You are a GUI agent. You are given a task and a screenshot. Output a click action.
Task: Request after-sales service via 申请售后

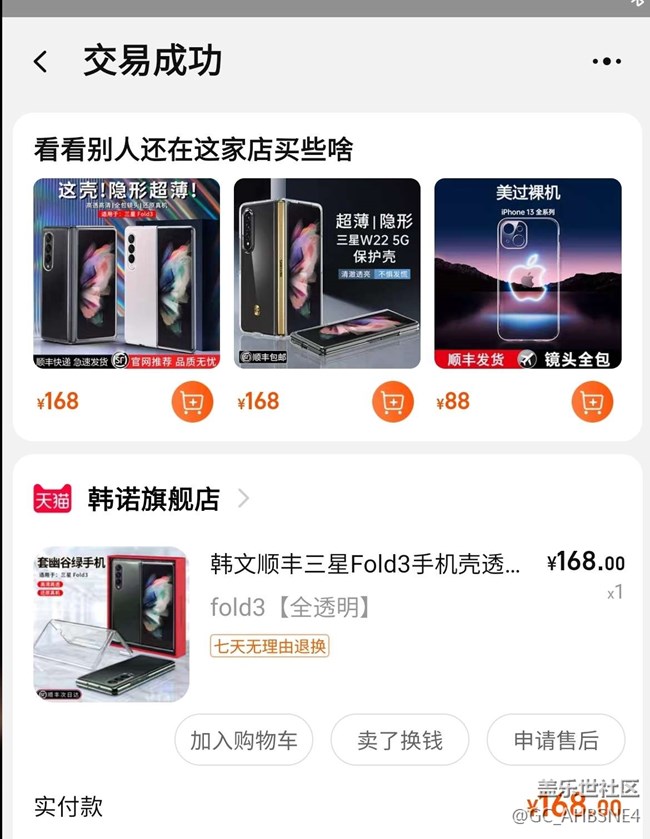pyautogui.click(x=556, y=741)
